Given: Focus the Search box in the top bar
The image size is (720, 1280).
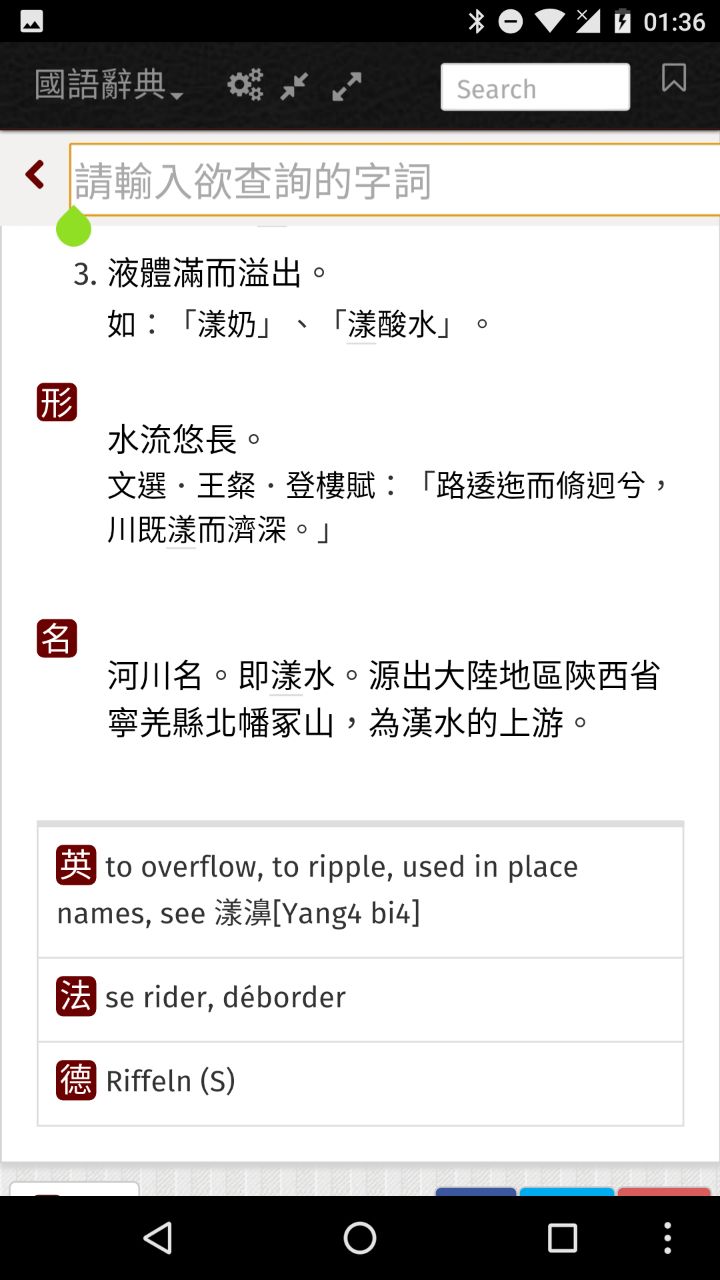Looking at the screenshot, I should (x=535, y=88).
